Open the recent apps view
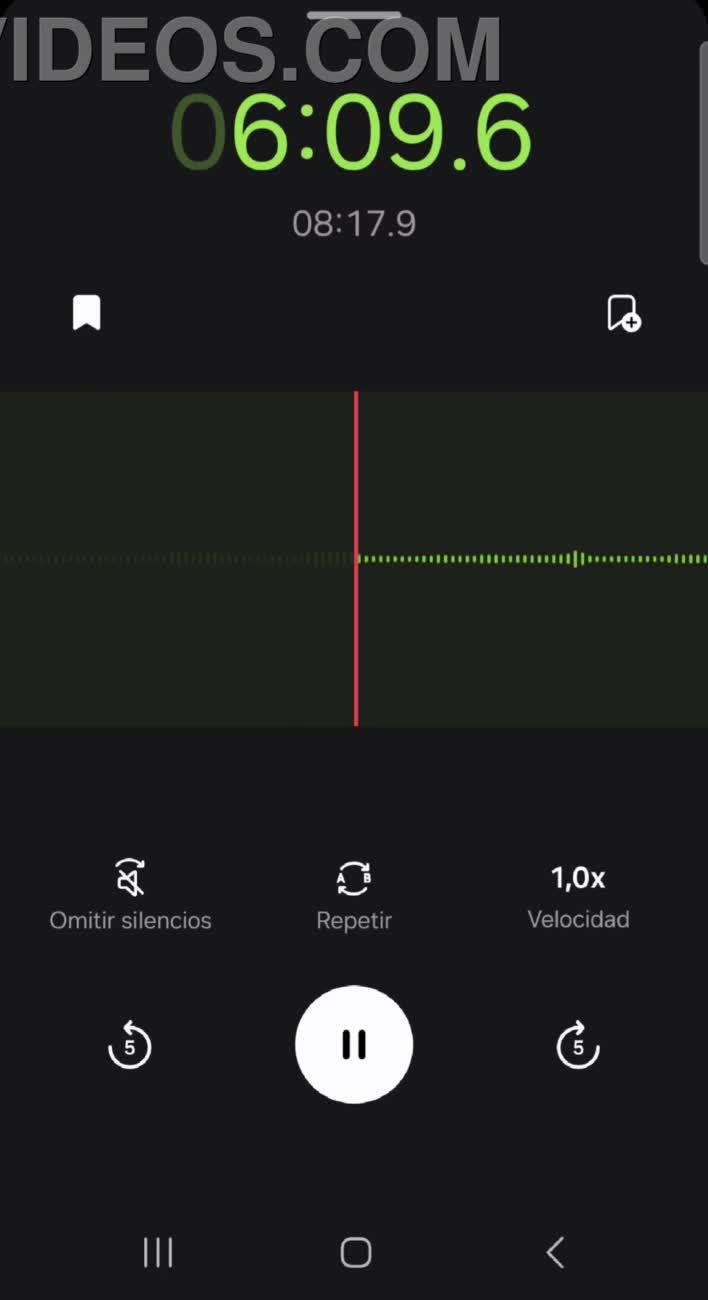This screenshot has width=708, height=1300. (x=158, y=1252)
